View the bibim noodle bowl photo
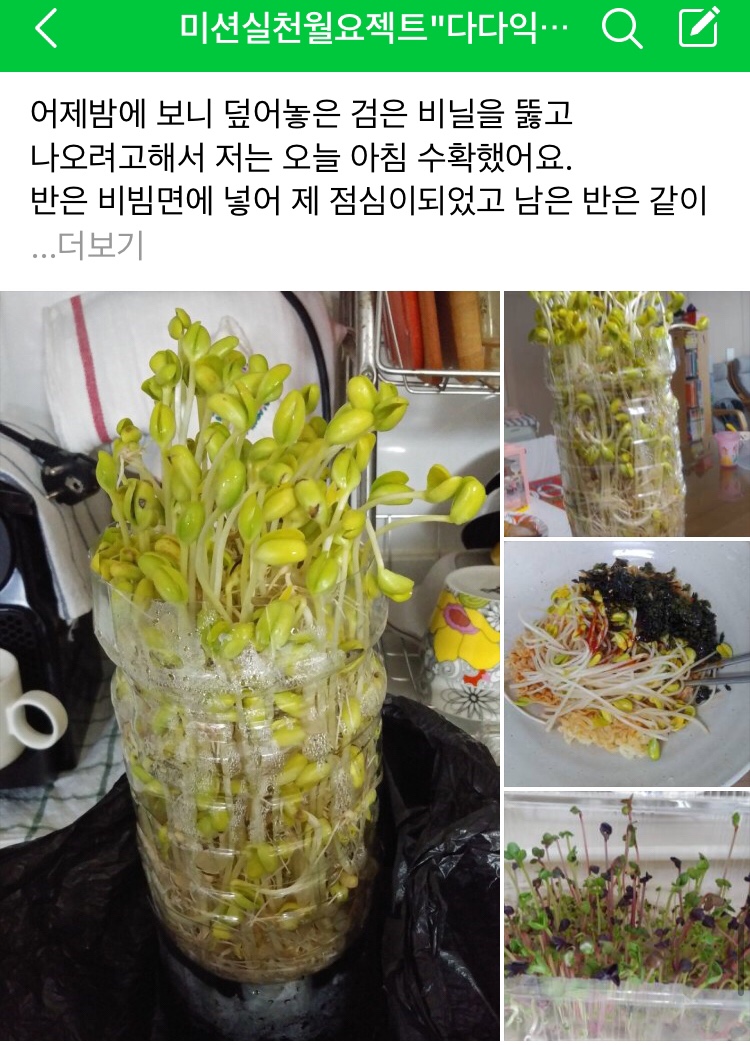 click(x=626, y=663)
